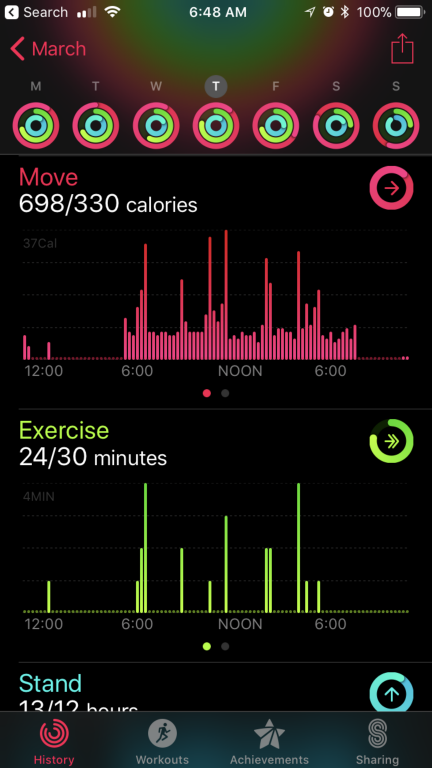
Task: Select Monday's activity rings
Action: click(36, 125)
